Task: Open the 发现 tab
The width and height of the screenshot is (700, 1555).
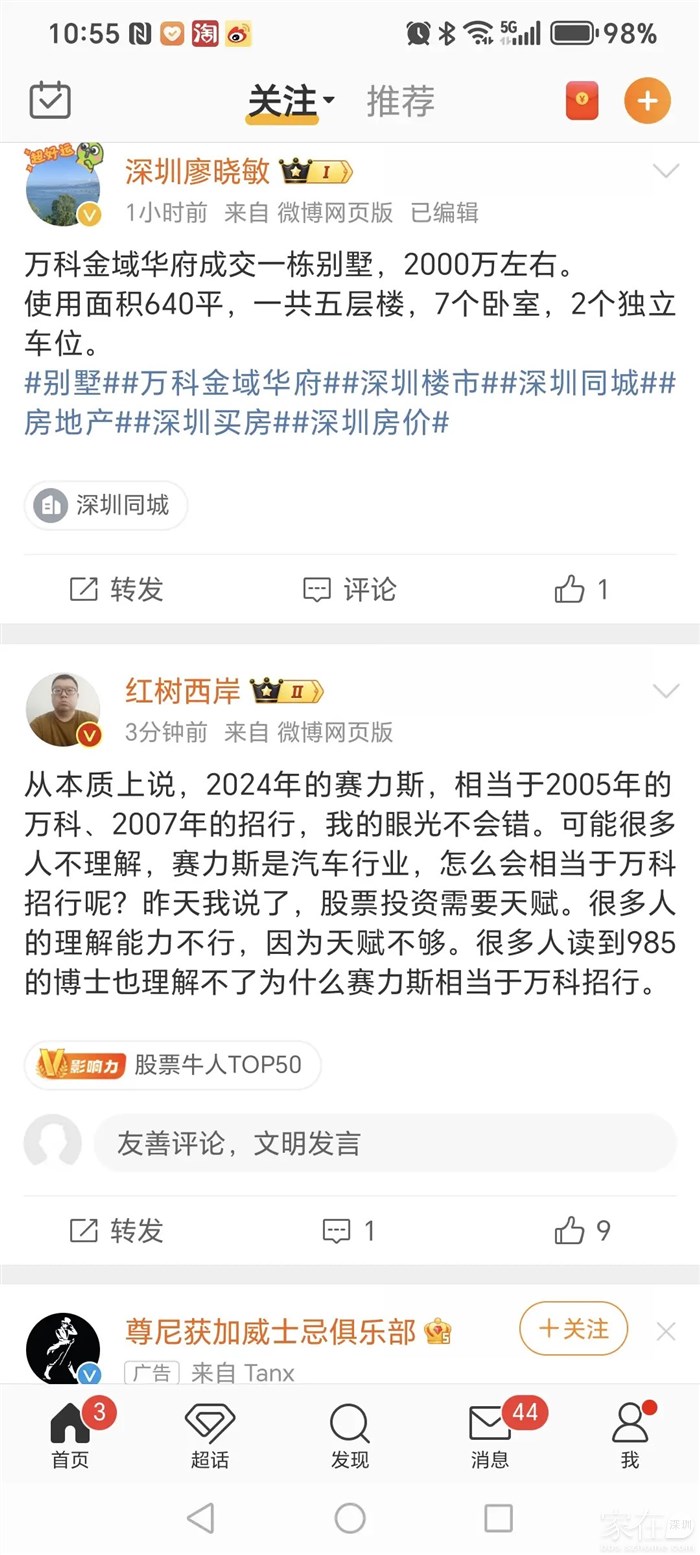Action: (x=350, y=1435)
